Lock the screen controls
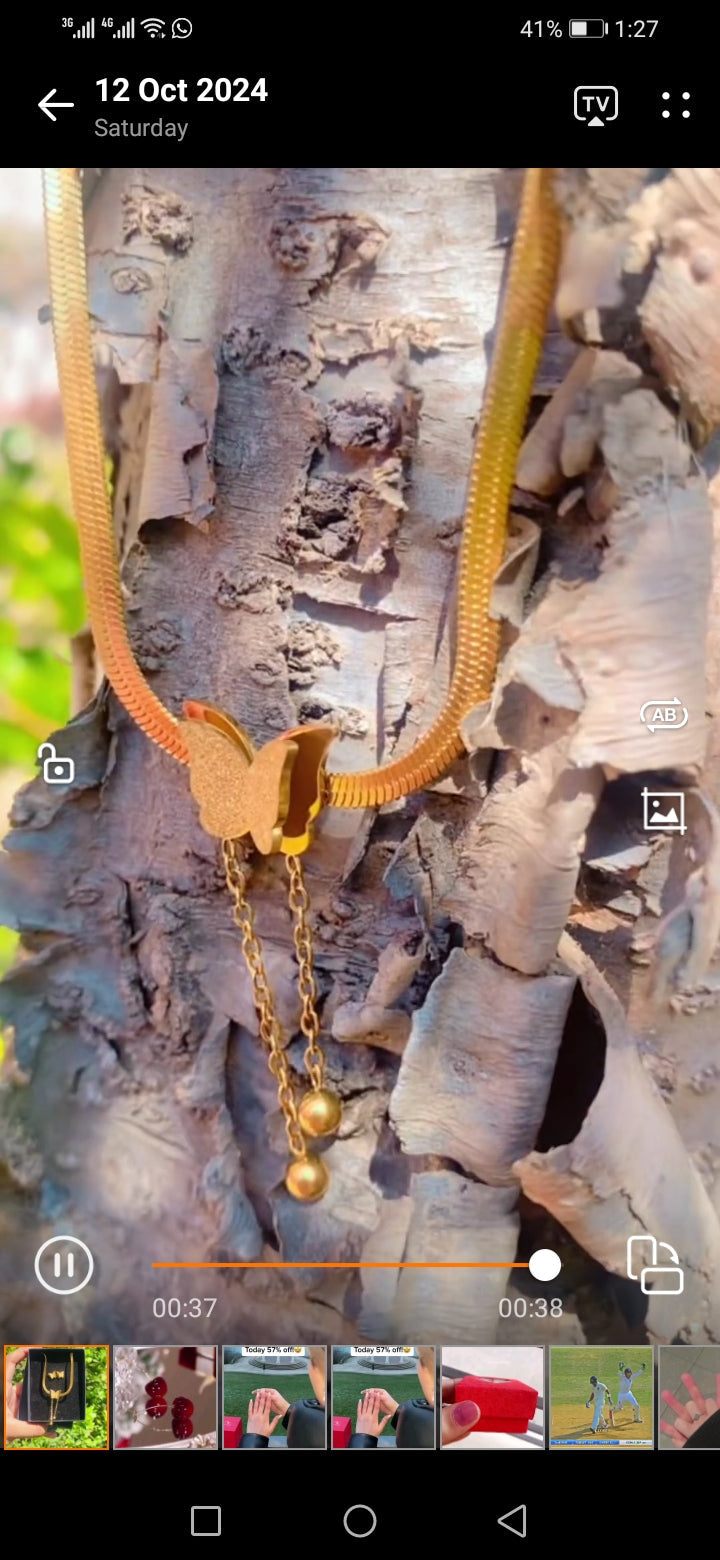 pyautogui.click(x=56, y=764)
